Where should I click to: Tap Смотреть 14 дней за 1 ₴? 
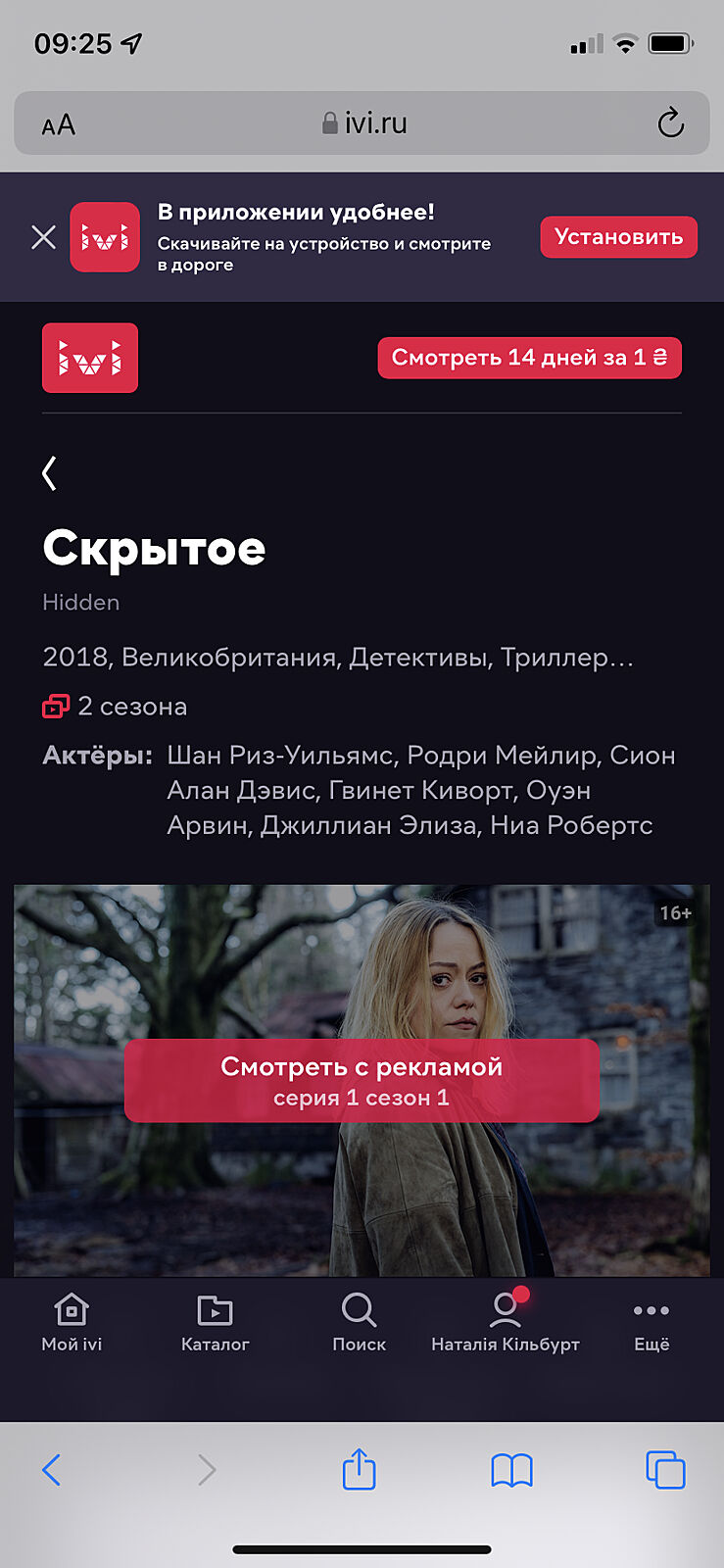(529, 358)
